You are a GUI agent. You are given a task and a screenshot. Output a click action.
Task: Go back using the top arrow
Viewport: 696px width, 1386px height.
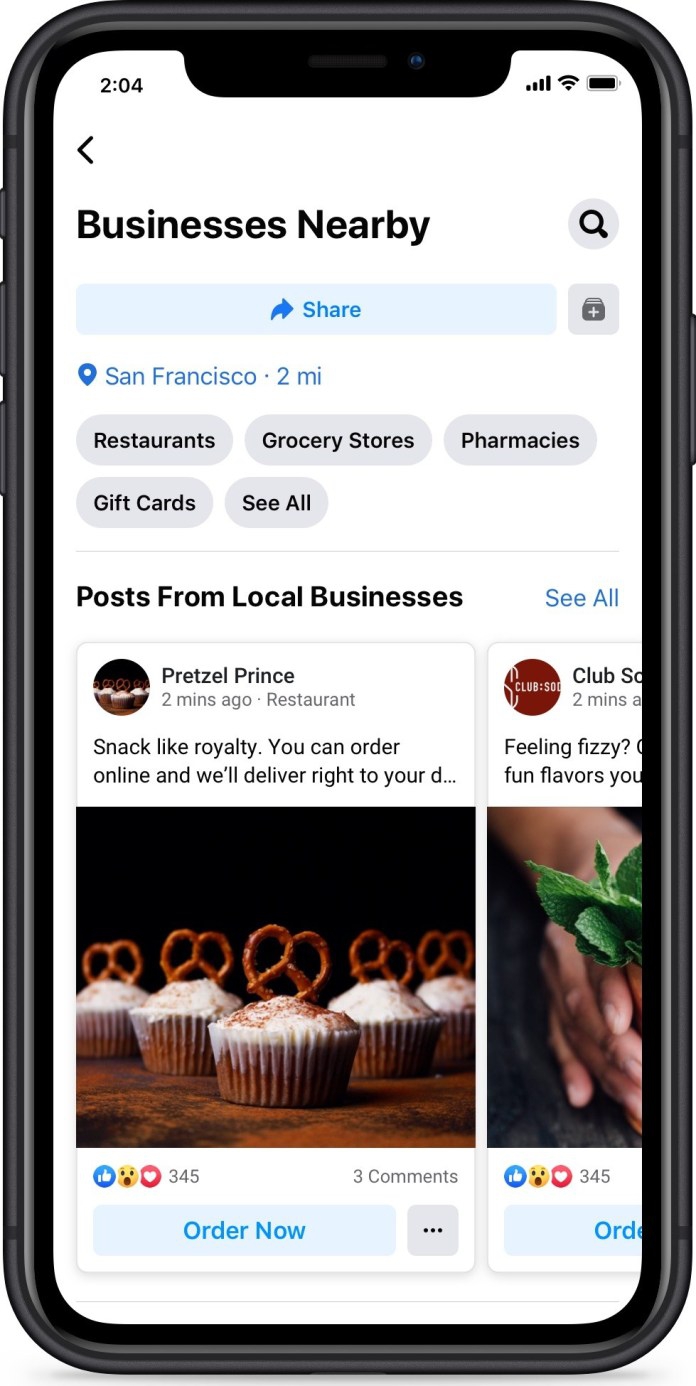tap(86, 150)
